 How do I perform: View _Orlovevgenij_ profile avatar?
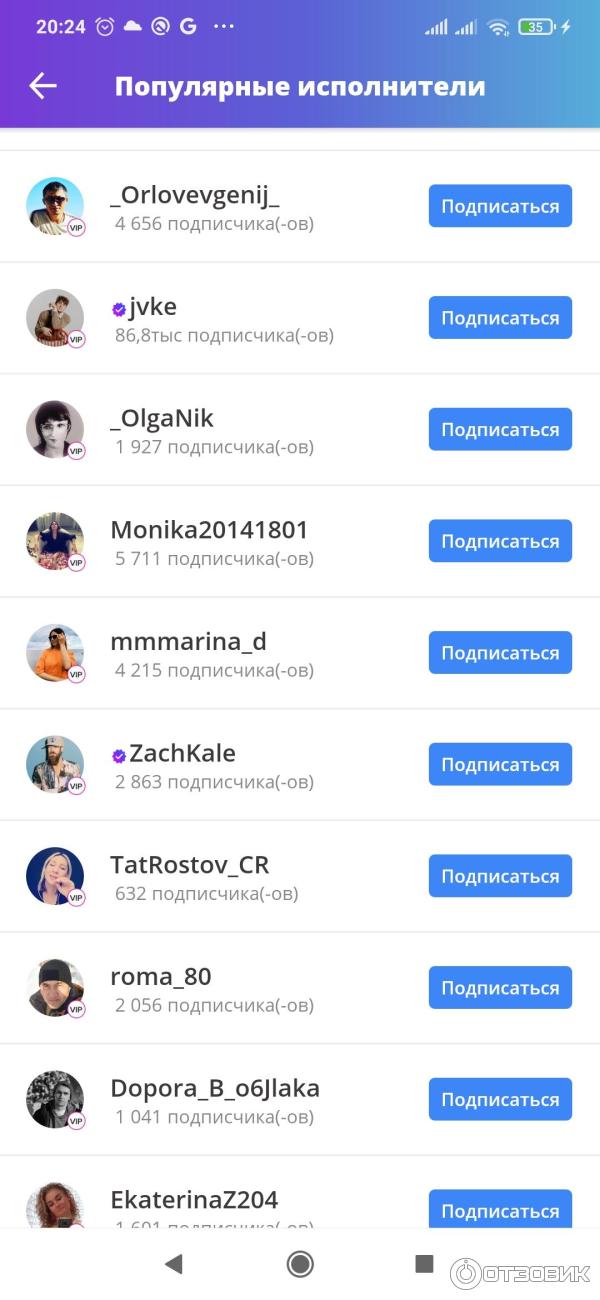[55, 207]
